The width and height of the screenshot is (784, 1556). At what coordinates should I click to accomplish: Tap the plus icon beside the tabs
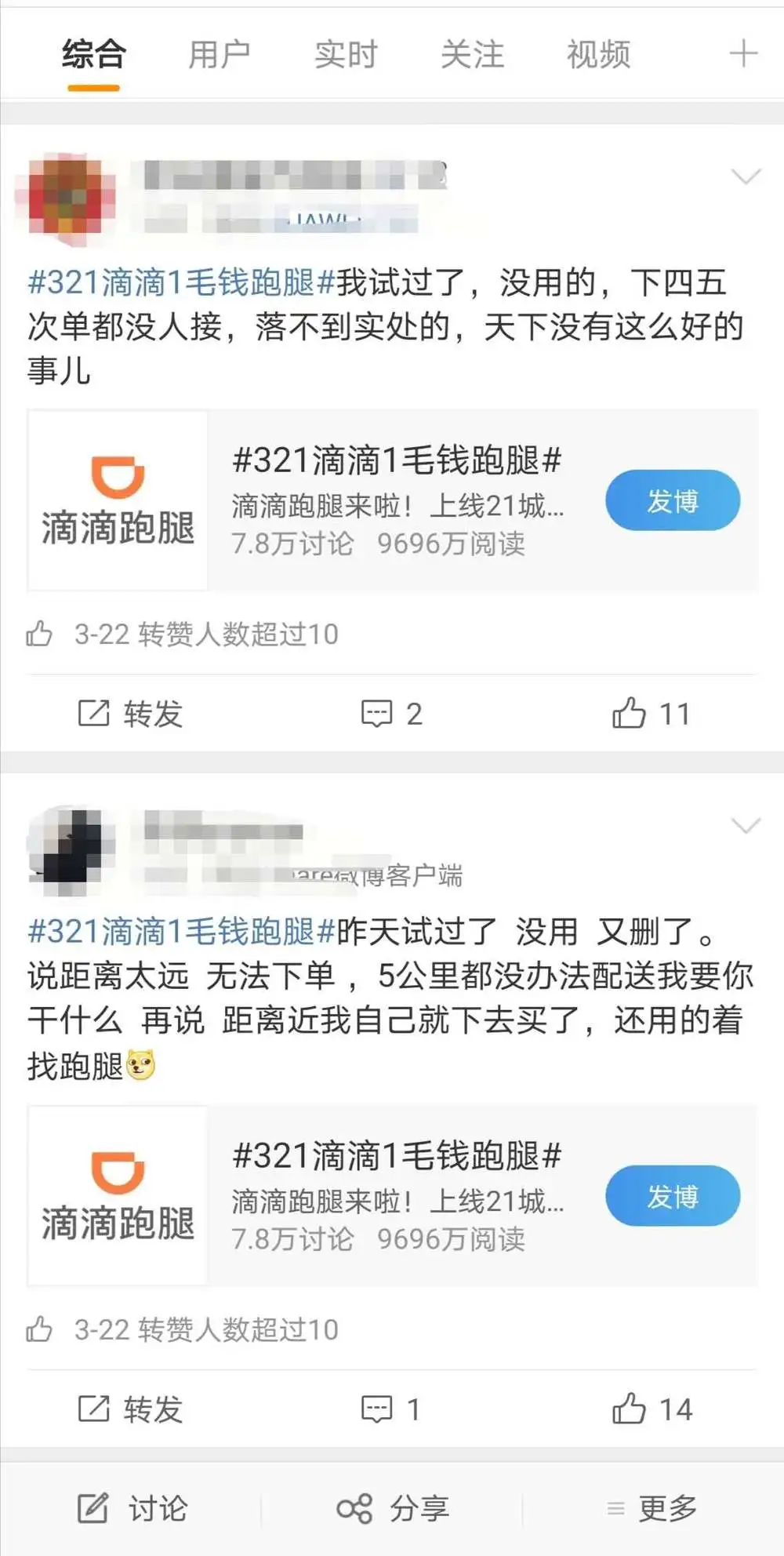click(x=742, y=54)
